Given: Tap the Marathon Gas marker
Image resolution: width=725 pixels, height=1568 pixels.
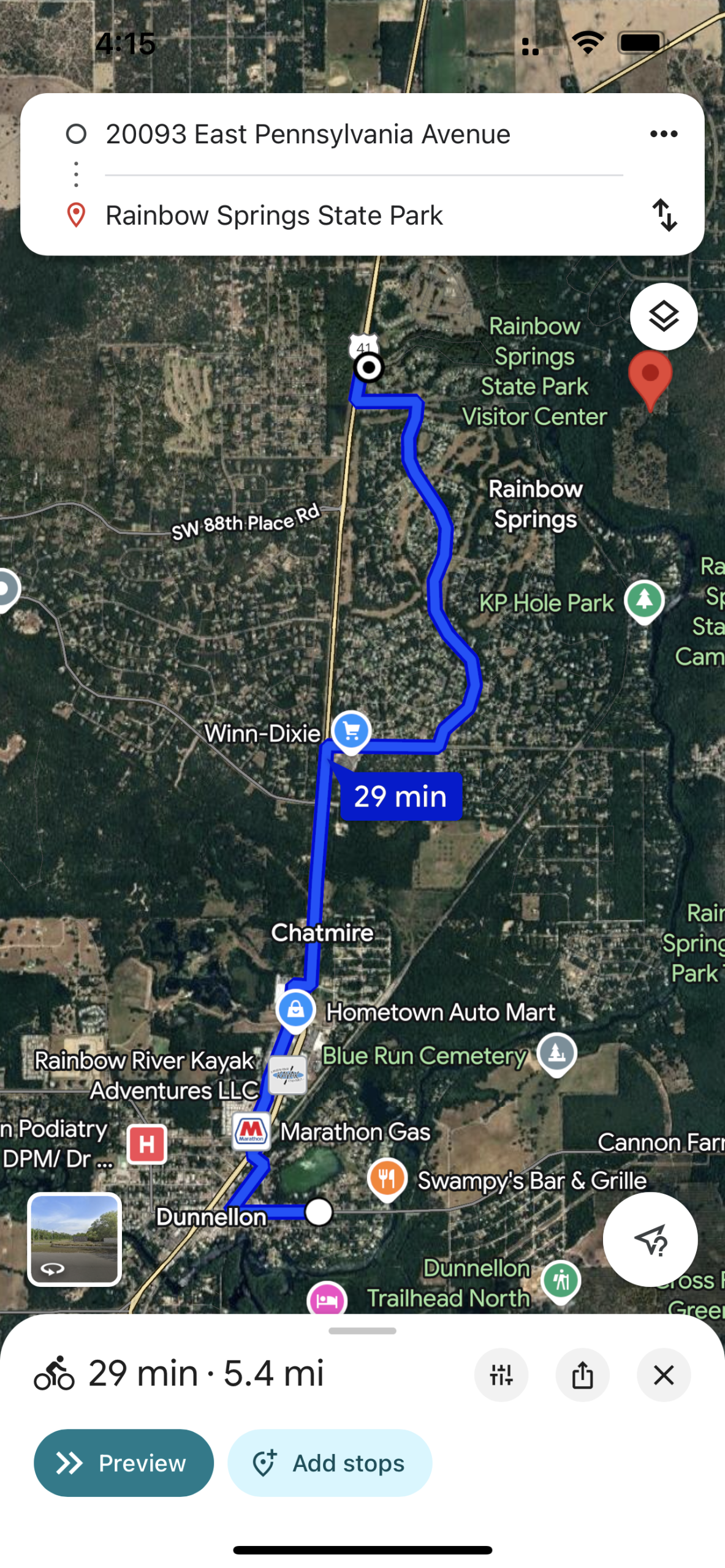Looking at the screenshot, I should [252, 1131].
